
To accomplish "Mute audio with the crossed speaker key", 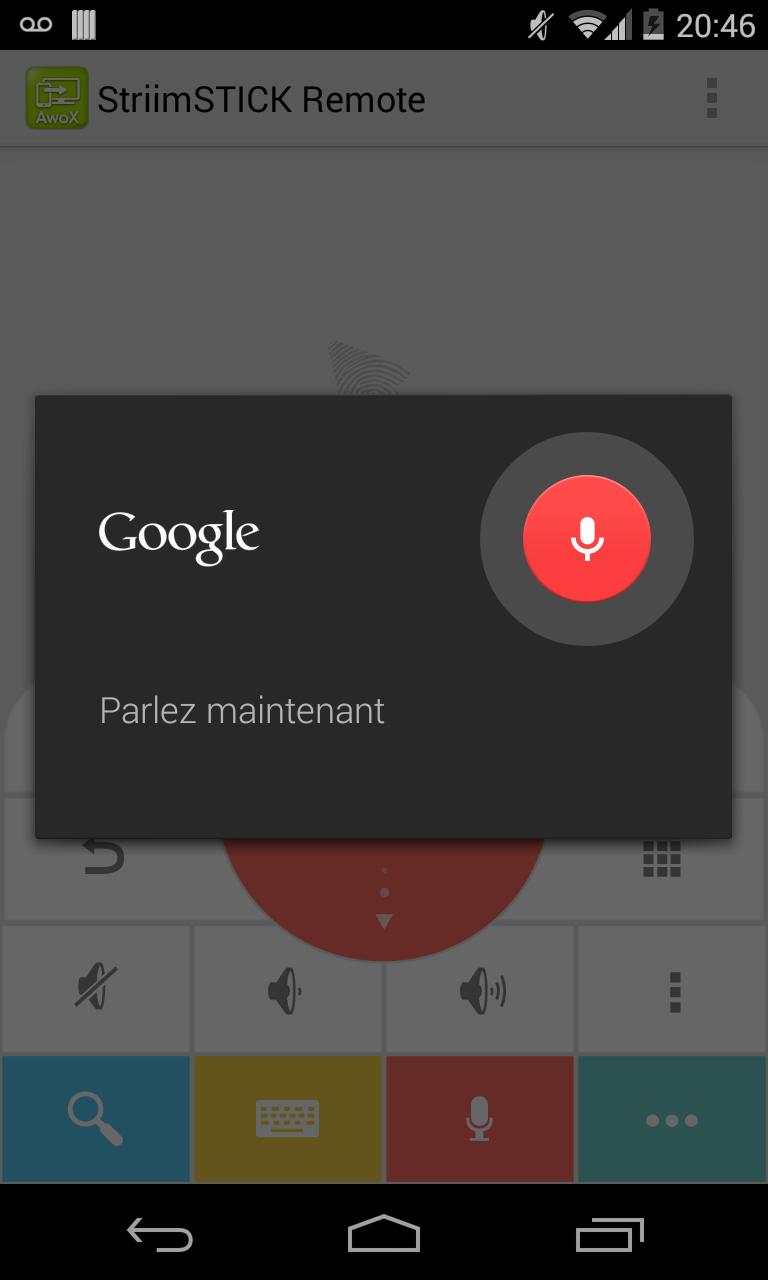I will click(x=95, y=988).
